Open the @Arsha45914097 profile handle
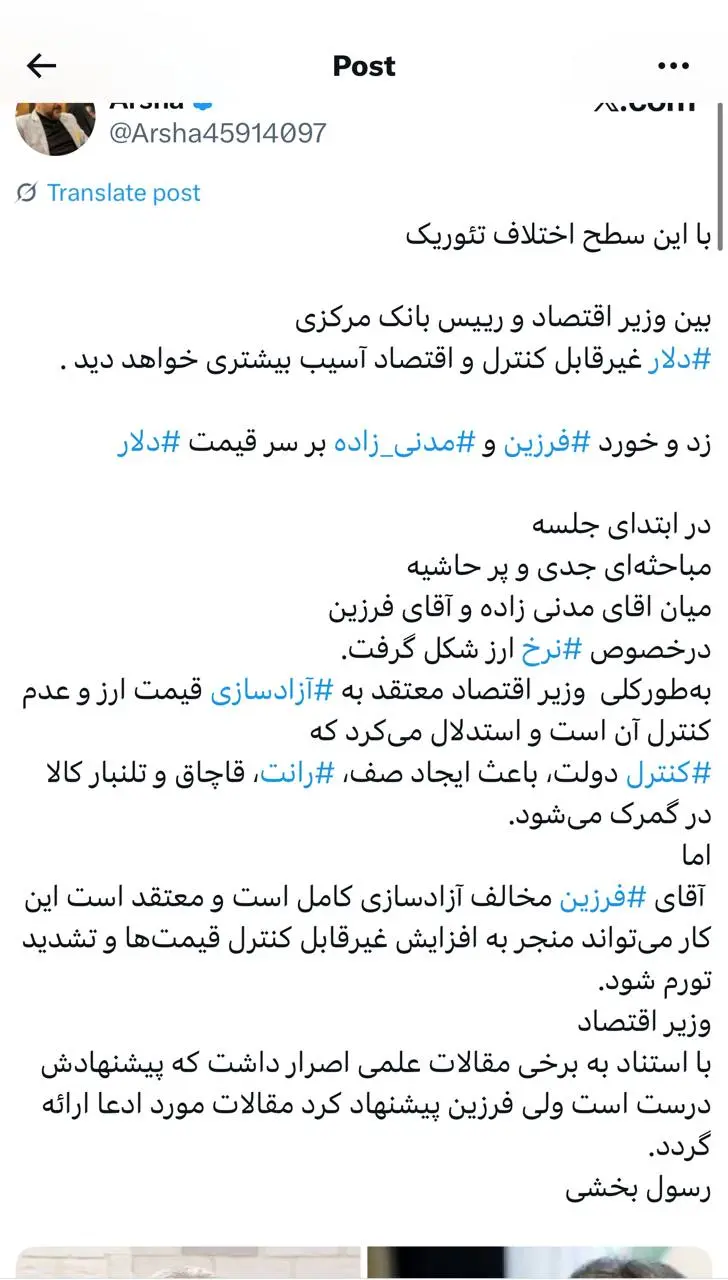 pyautogui.click(x=217, y=133)
